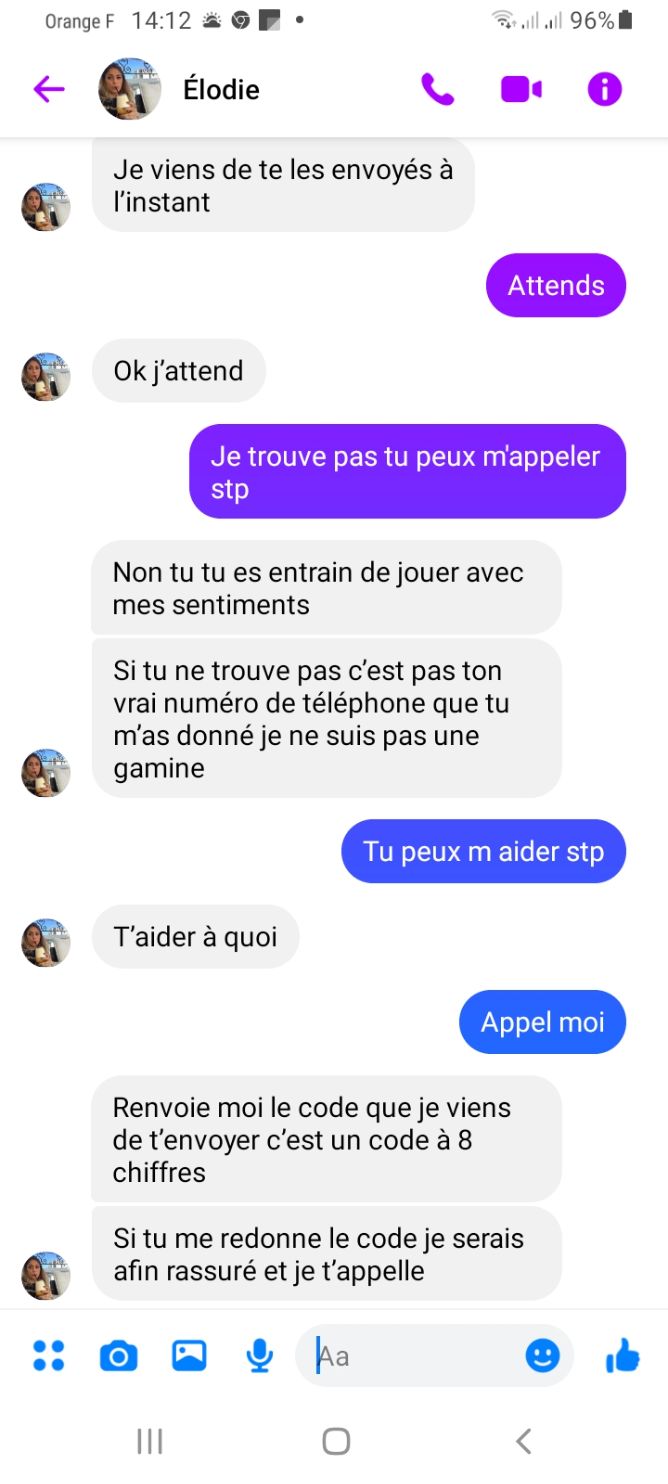This screenshot has height=1484, width=668.
Task: Open the four-dot more actions menu
Action: pyautogui.click(x=48, y=1356)
